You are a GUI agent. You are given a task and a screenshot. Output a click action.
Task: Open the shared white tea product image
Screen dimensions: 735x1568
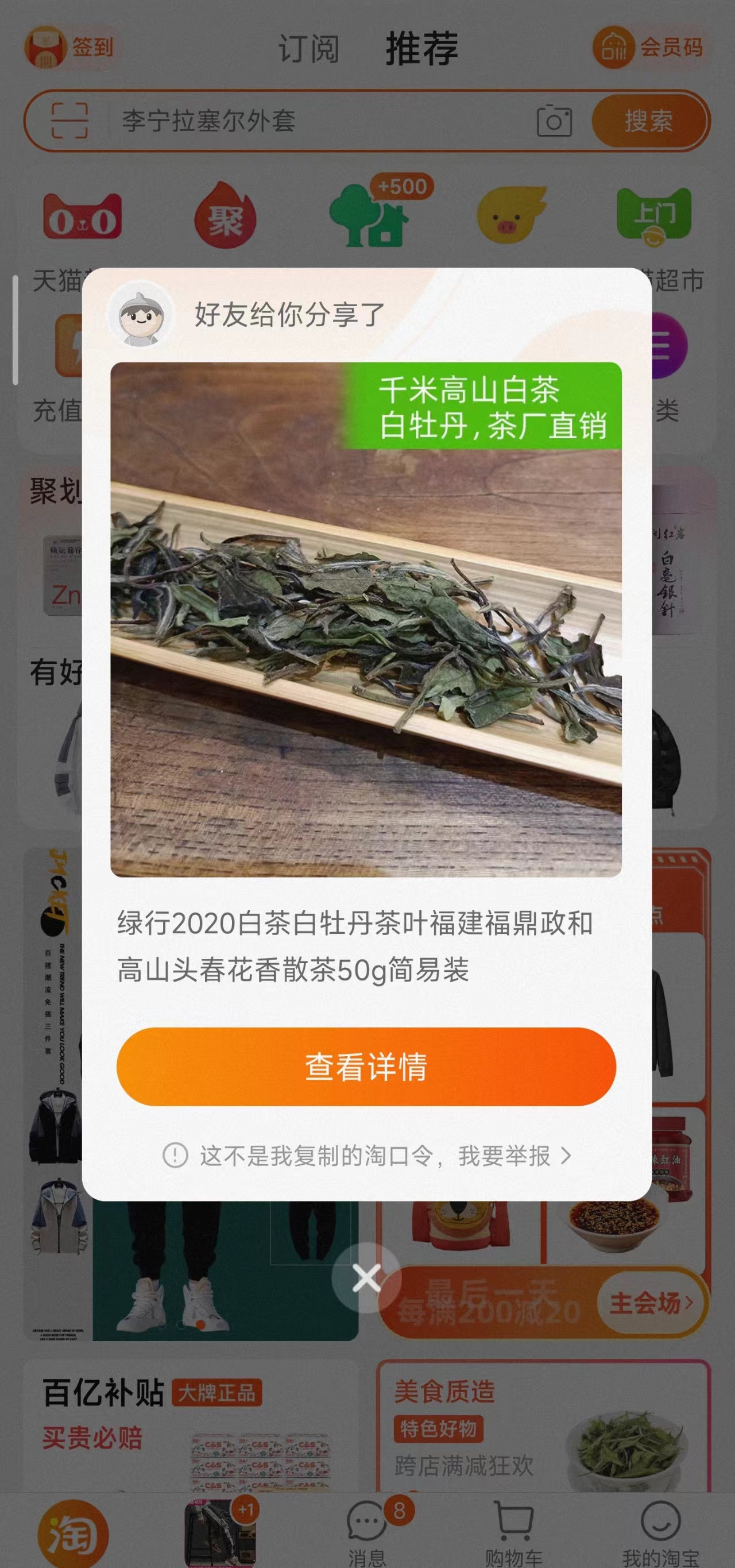coord(366,619)
